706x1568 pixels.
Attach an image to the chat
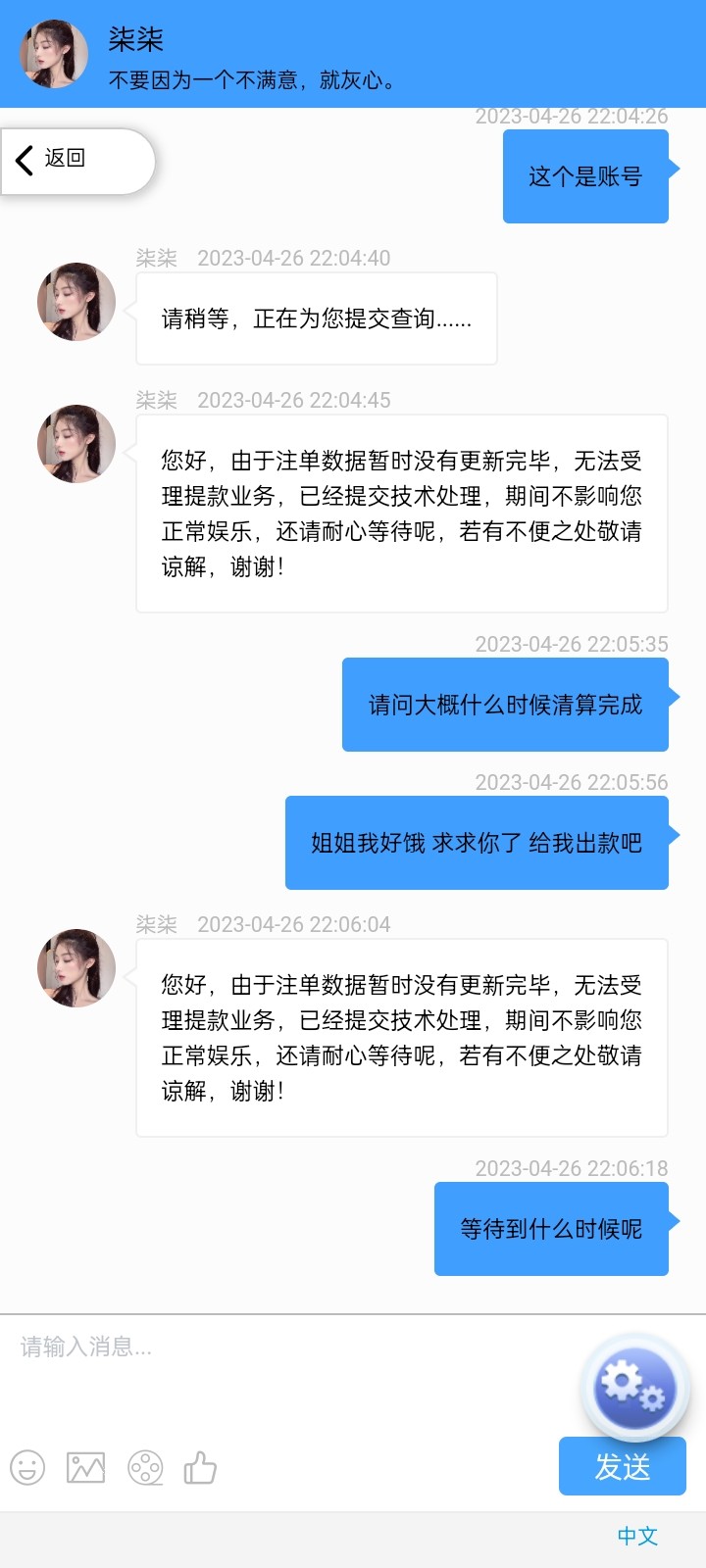click(85, 1468)
